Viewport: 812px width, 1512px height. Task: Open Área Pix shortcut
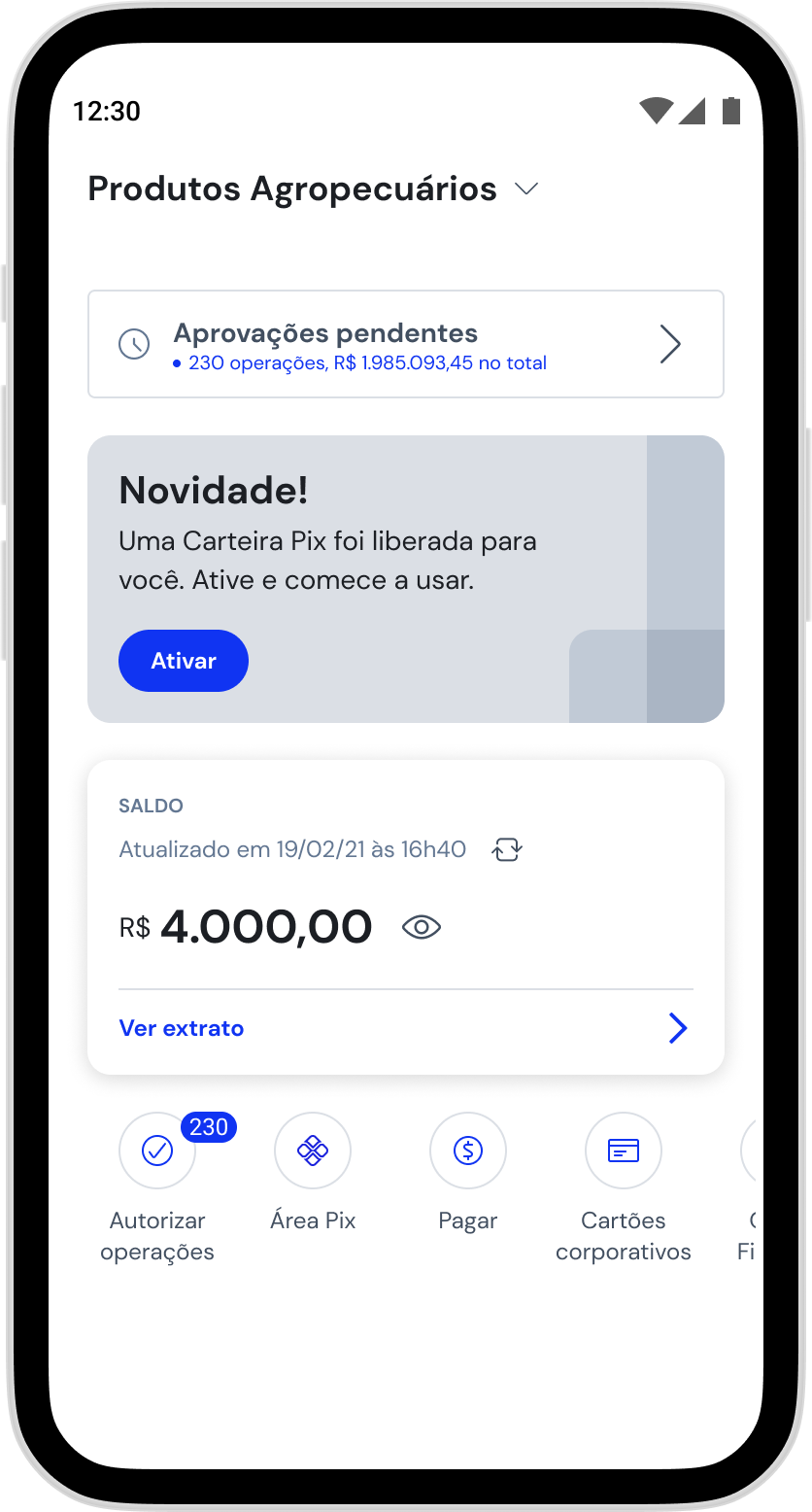(313, 1151)
